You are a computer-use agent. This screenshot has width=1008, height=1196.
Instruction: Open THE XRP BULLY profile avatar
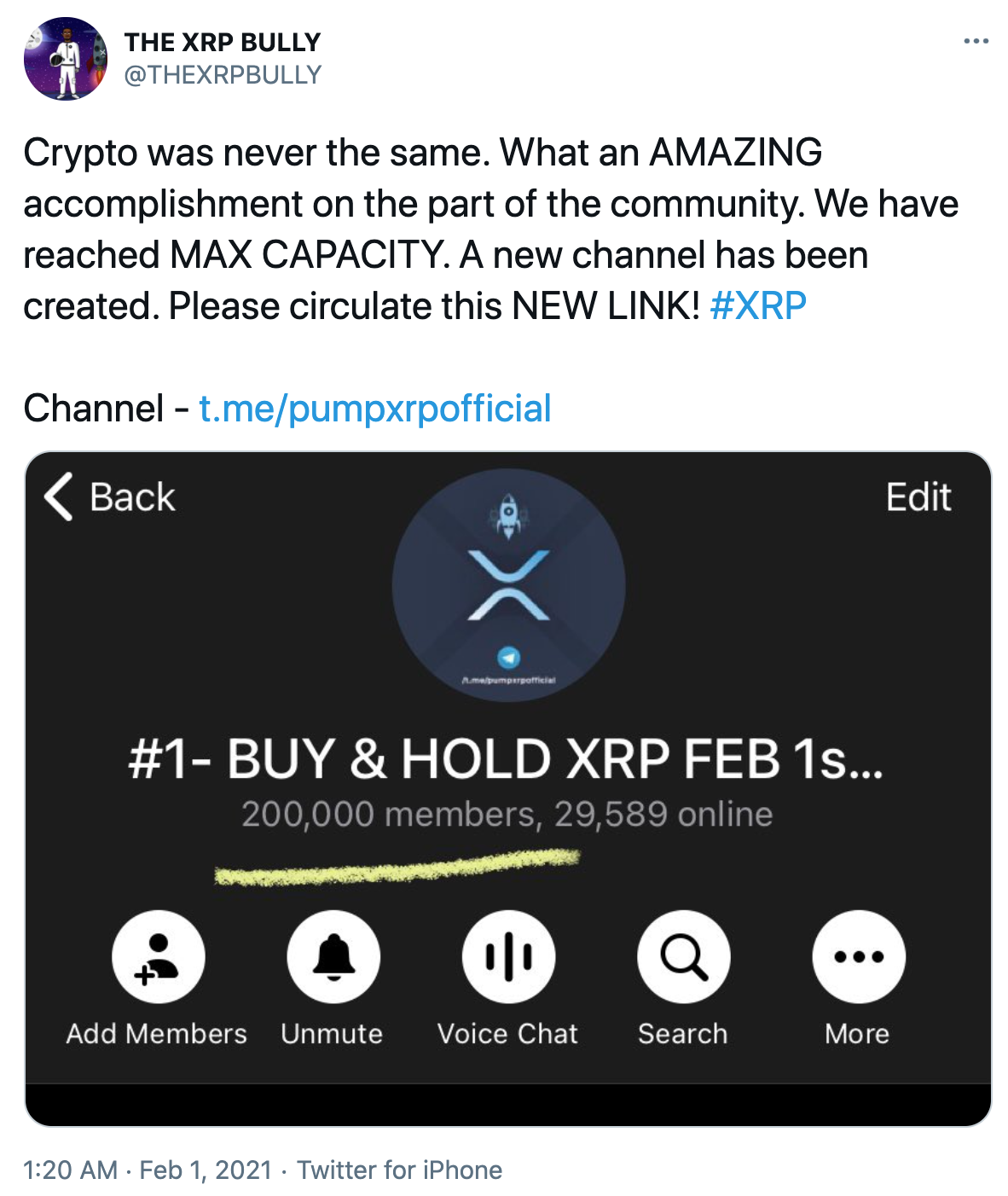point(66,59)
